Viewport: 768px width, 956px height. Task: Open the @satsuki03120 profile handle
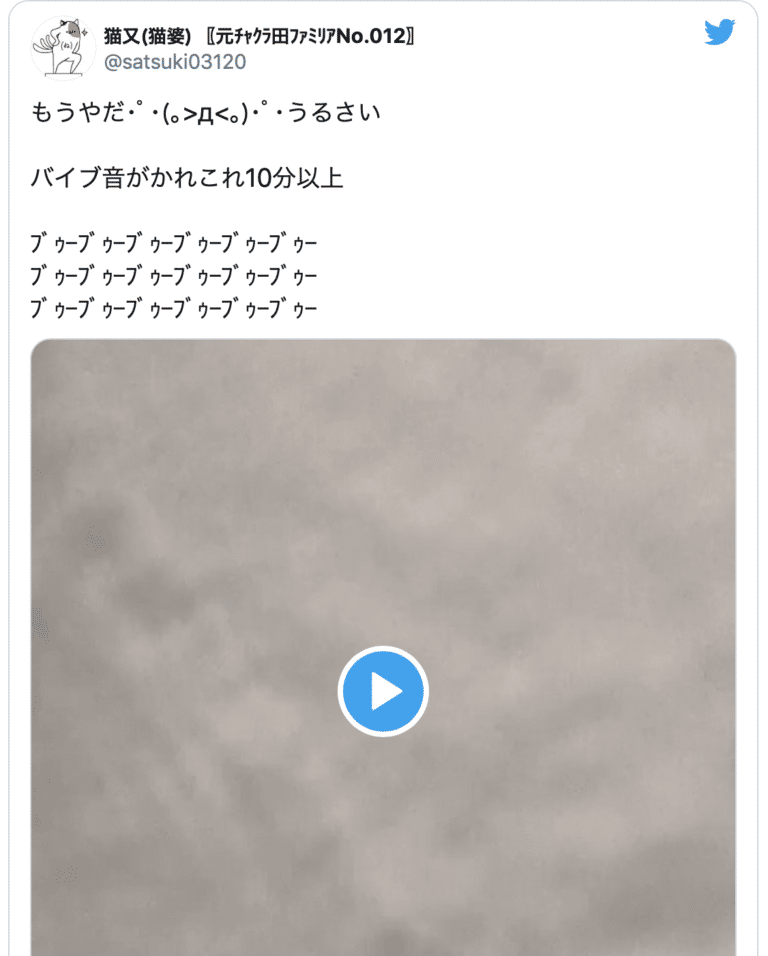coord(174,62)
